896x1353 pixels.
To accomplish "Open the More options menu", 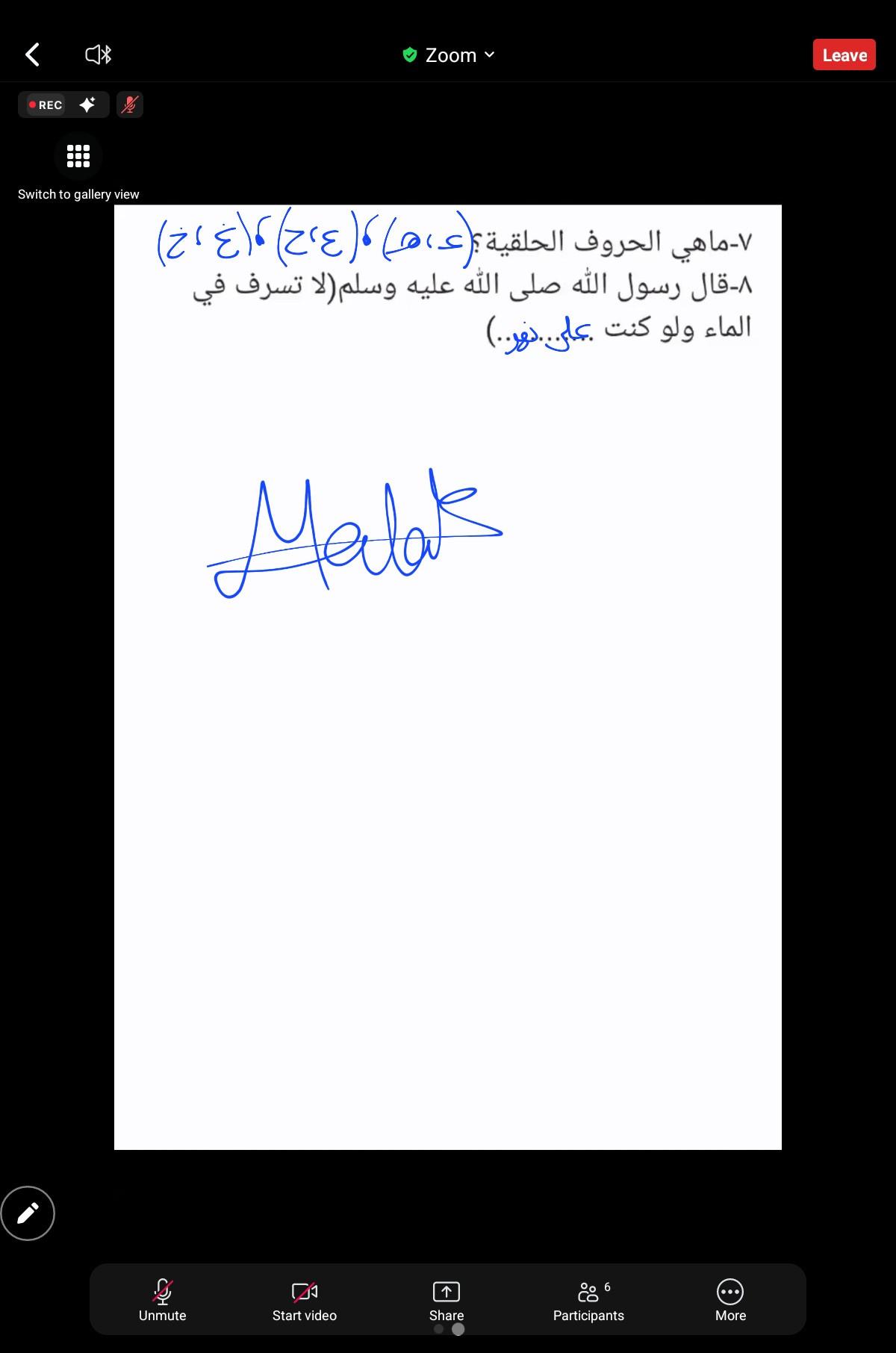I will tap(730, 1299).
